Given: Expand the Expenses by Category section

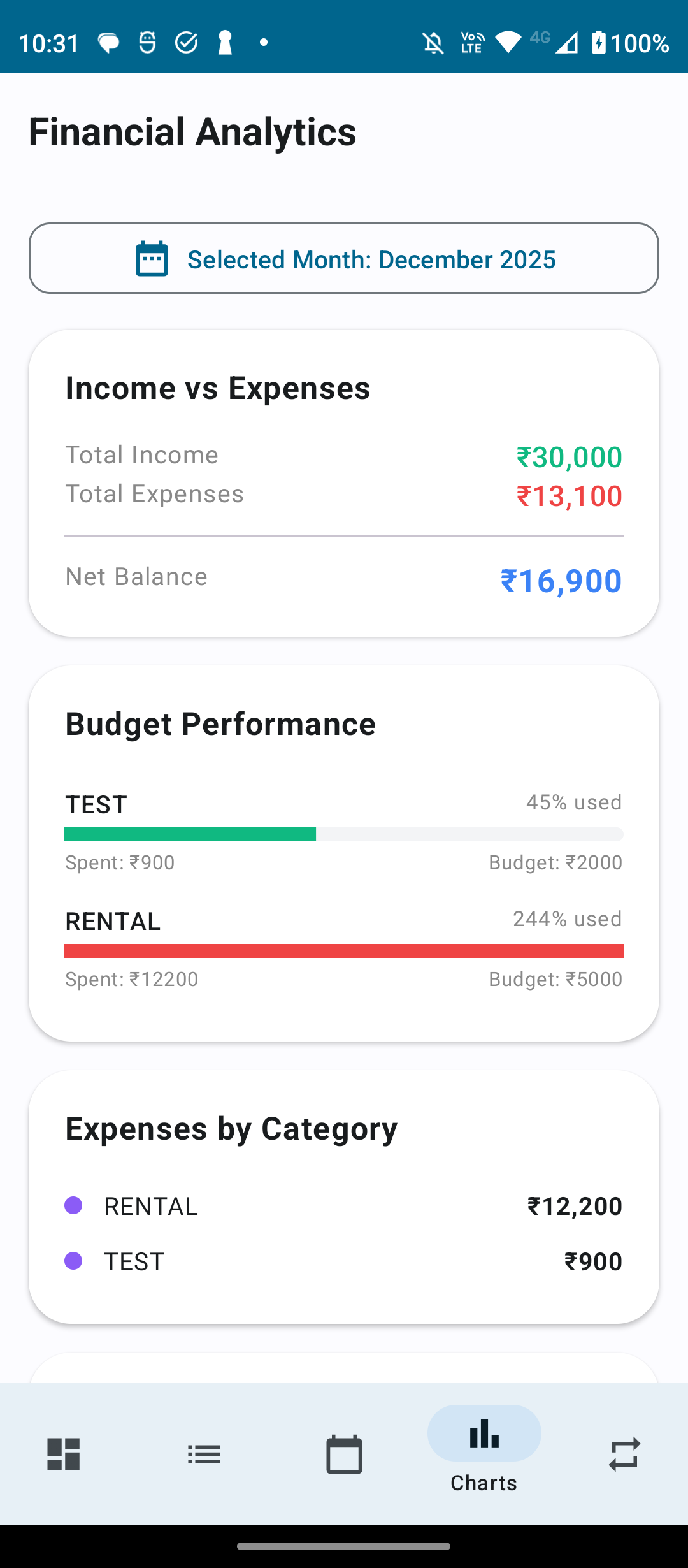Looking at the screenshot, I should tap(231, 1128).
